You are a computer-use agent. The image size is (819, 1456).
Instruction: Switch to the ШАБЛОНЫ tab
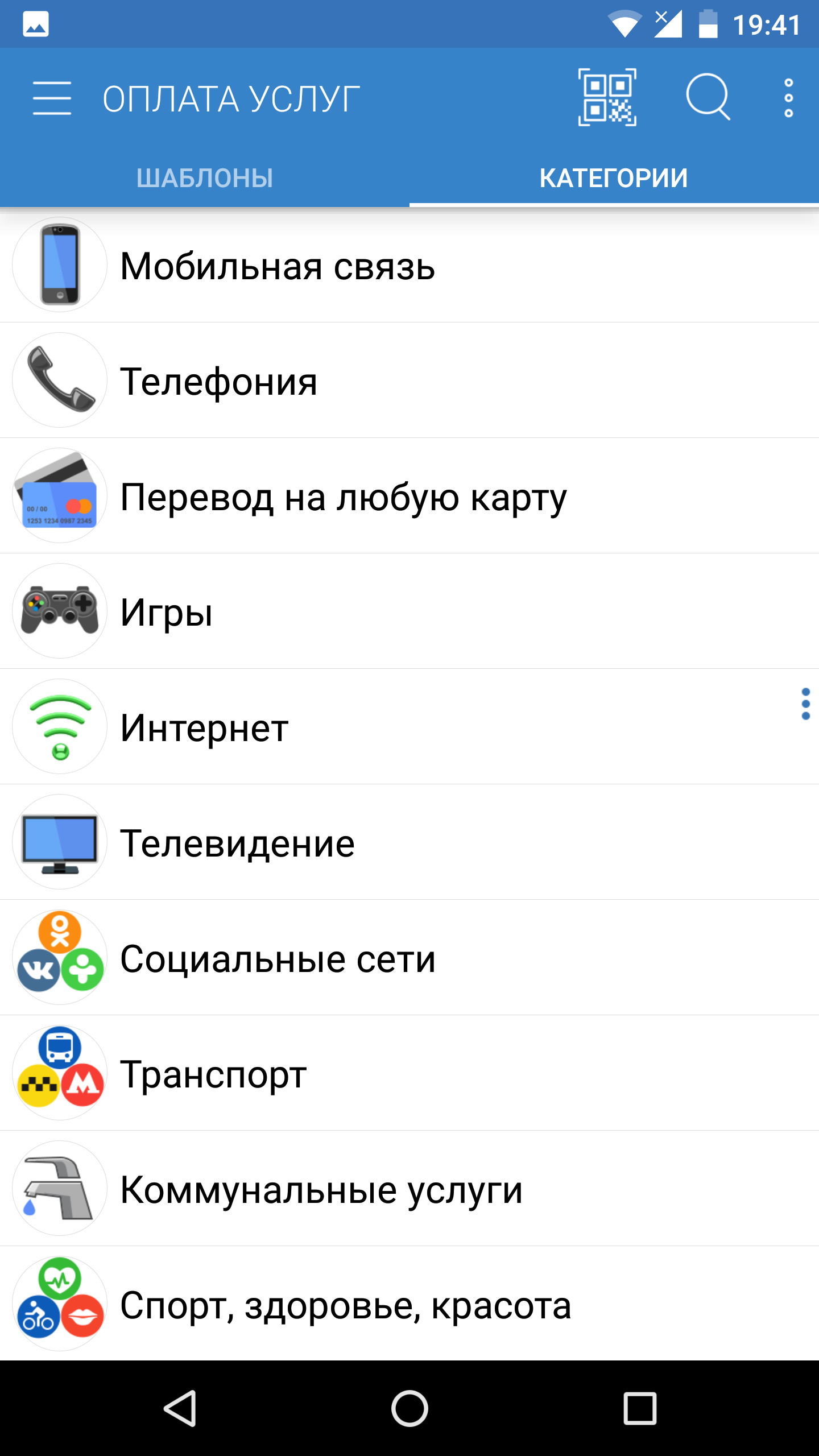pos(205,177)
